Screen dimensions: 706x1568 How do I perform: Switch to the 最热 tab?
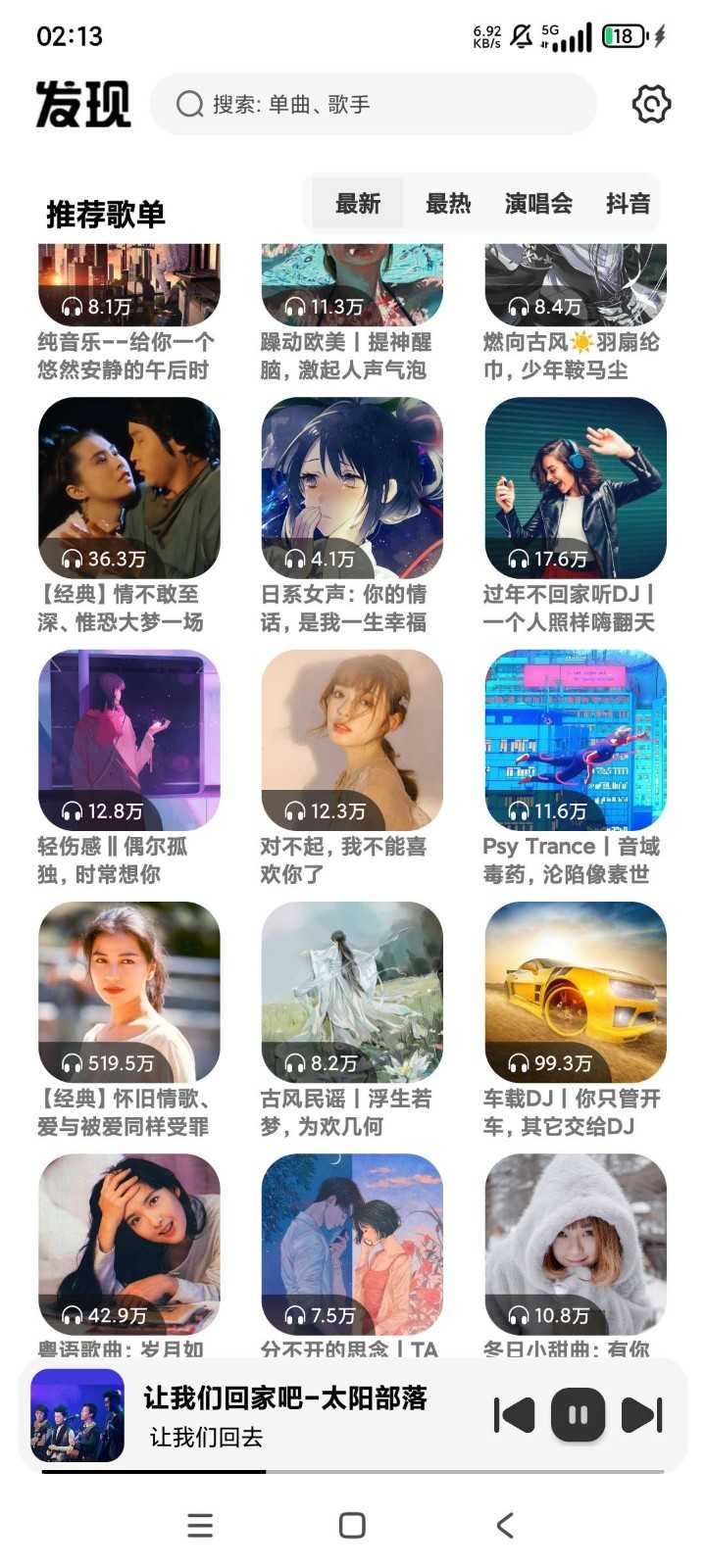pyautogui.click(x=448, y=204)
